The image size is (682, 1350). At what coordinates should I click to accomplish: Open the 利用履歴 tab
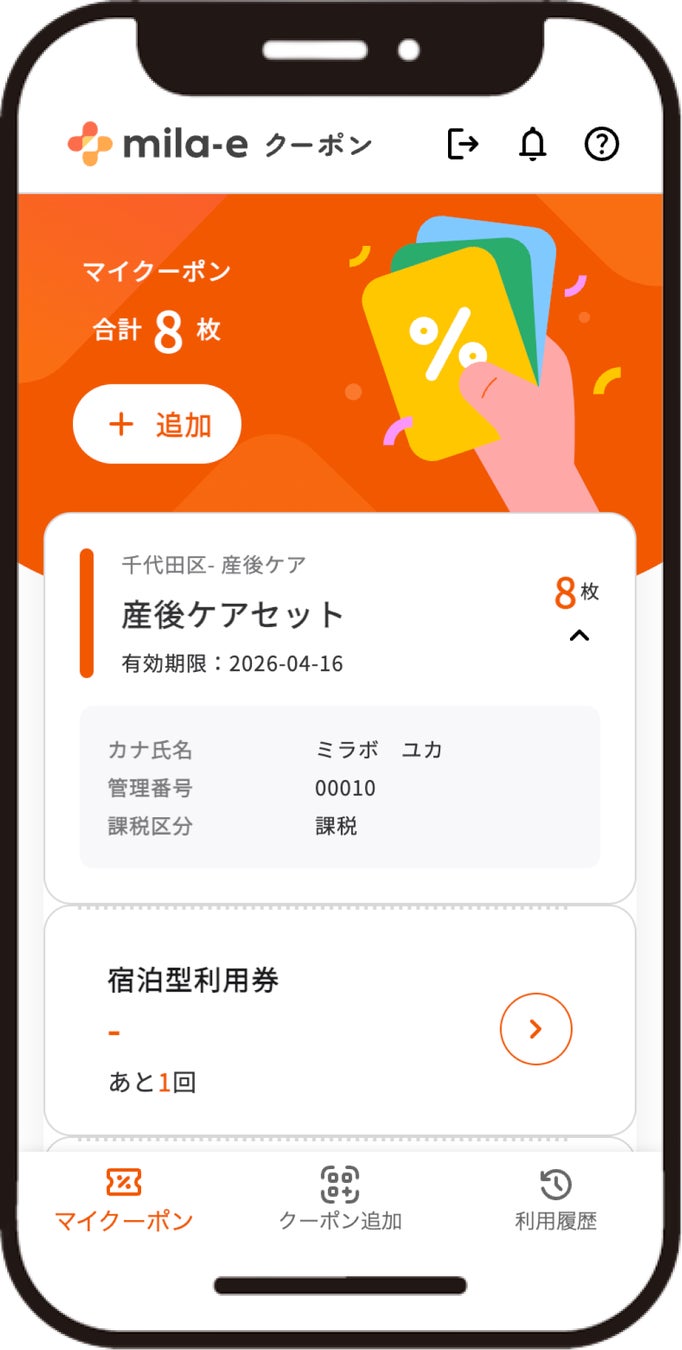555,1198
